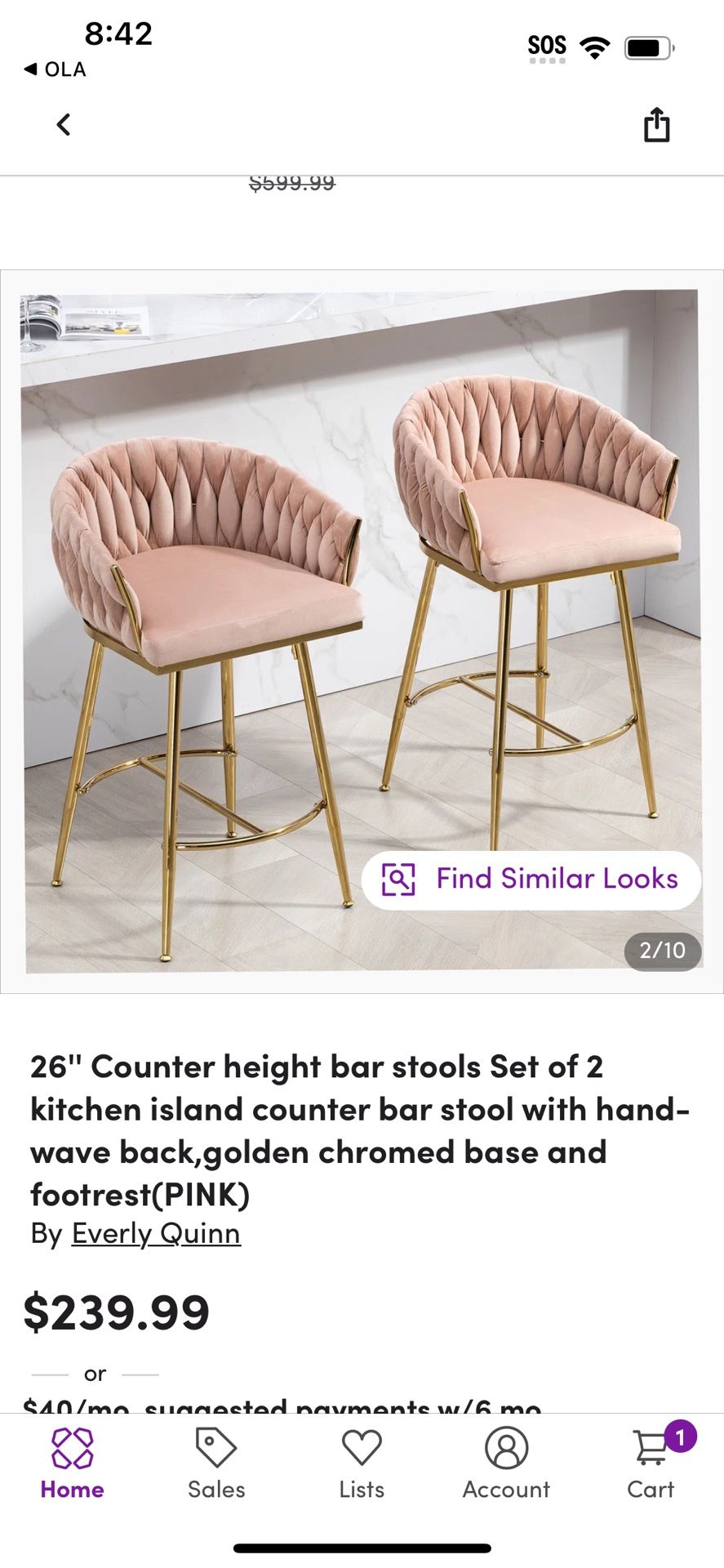The width and height of the screenshot is (724, 1568).
Task: Go to the Lists tab
Action: pyautogui.click(x=362, y=1463)
